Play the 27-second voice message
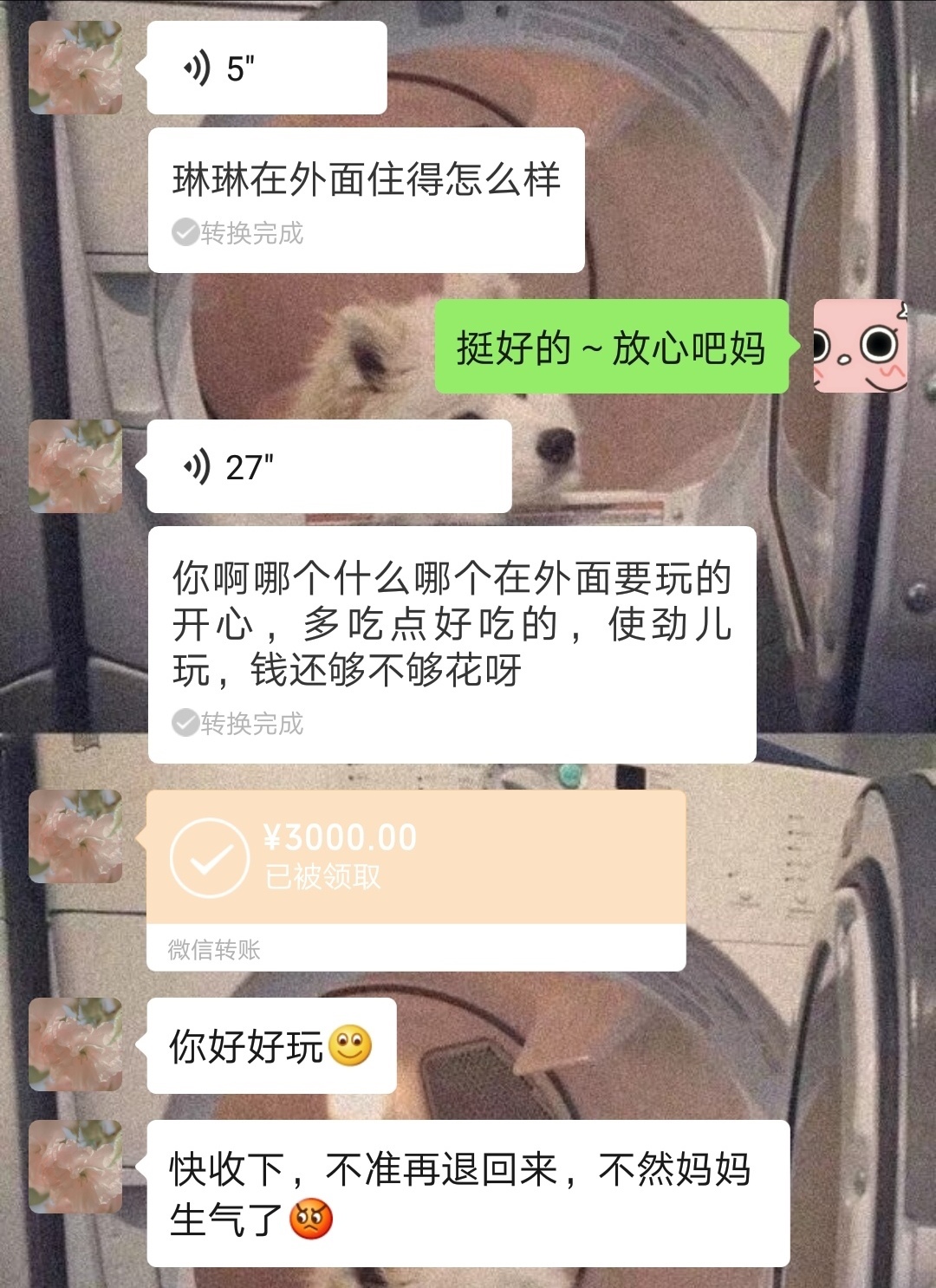The width and height of the screenshot is (936, 1288). (x=329, y=467)
